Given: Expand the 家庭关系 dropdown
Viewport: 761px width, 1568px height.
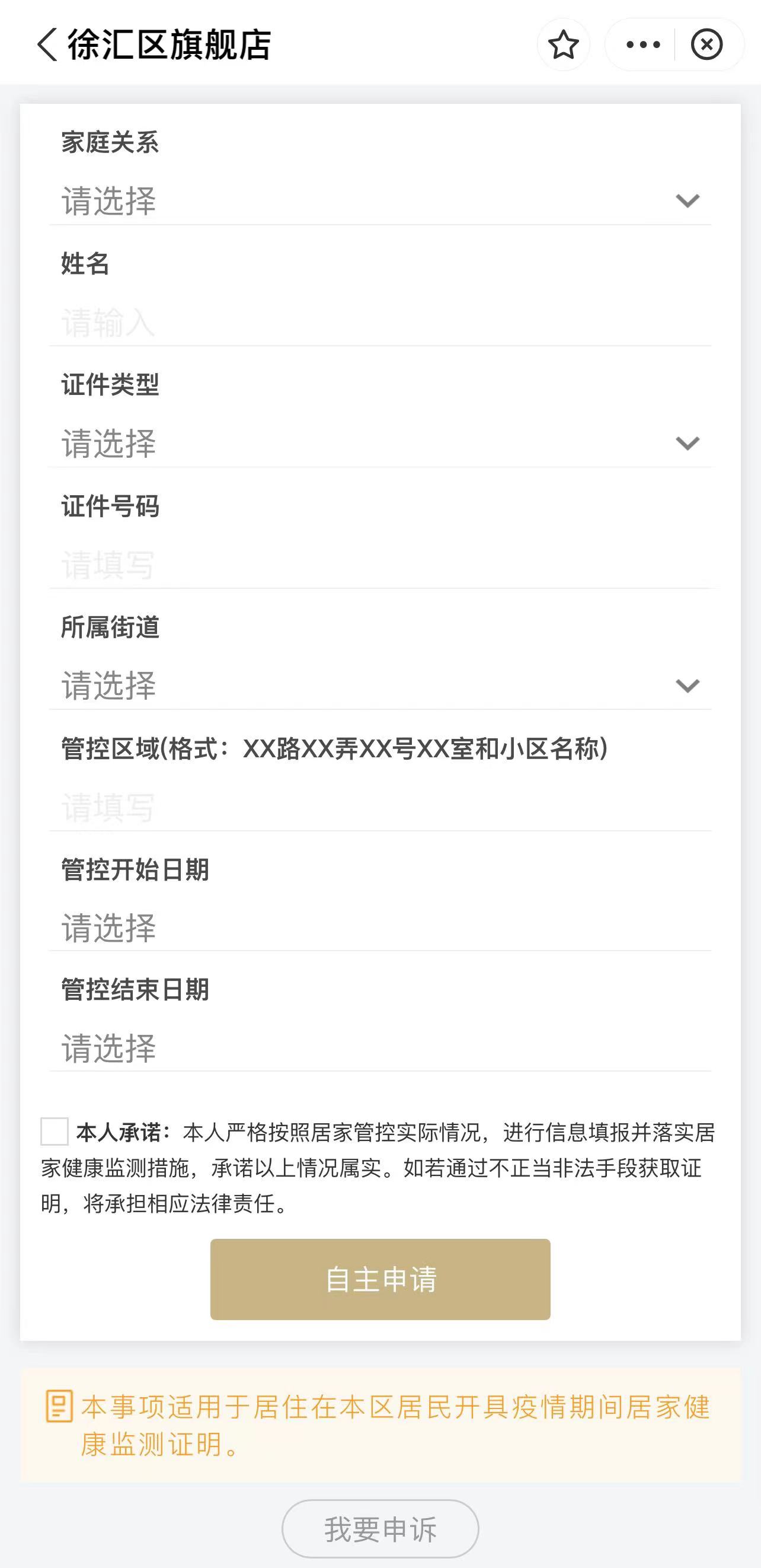Looking at the screenshot, I should 380,201.
